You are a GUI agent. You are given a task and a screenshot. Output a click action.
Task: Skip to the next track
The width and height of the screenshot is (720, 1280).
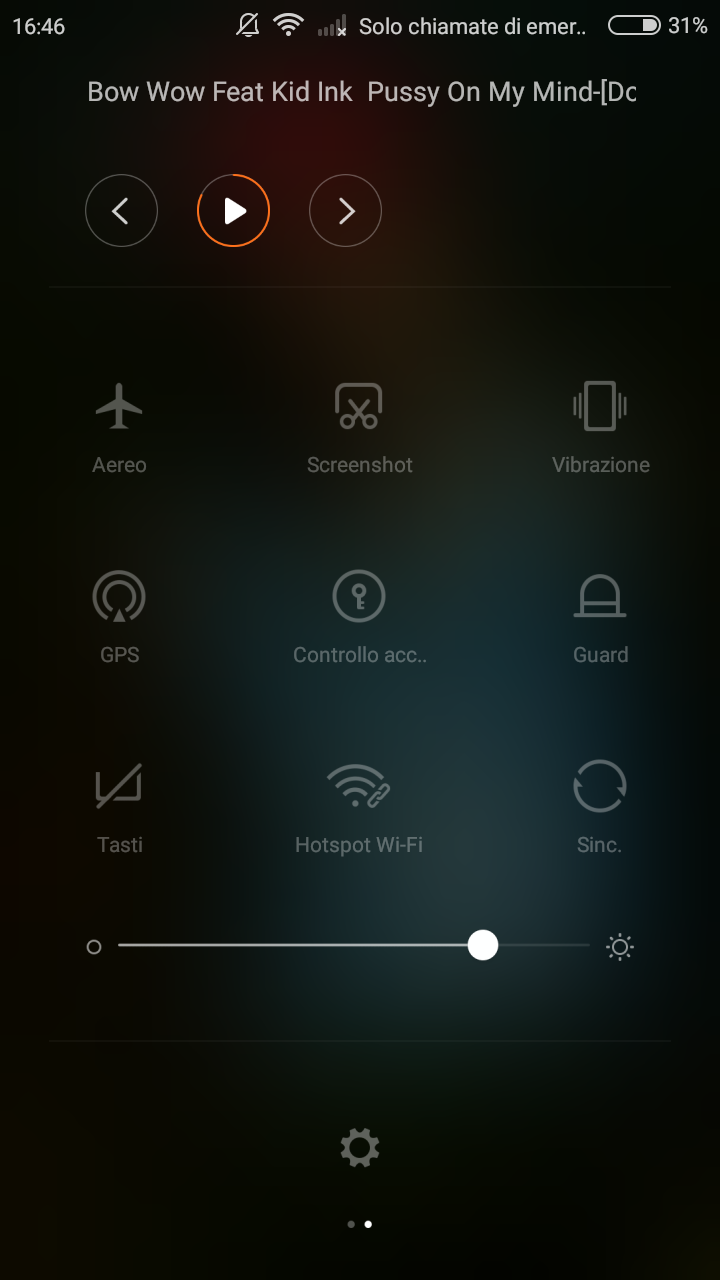tap(345, 211)
